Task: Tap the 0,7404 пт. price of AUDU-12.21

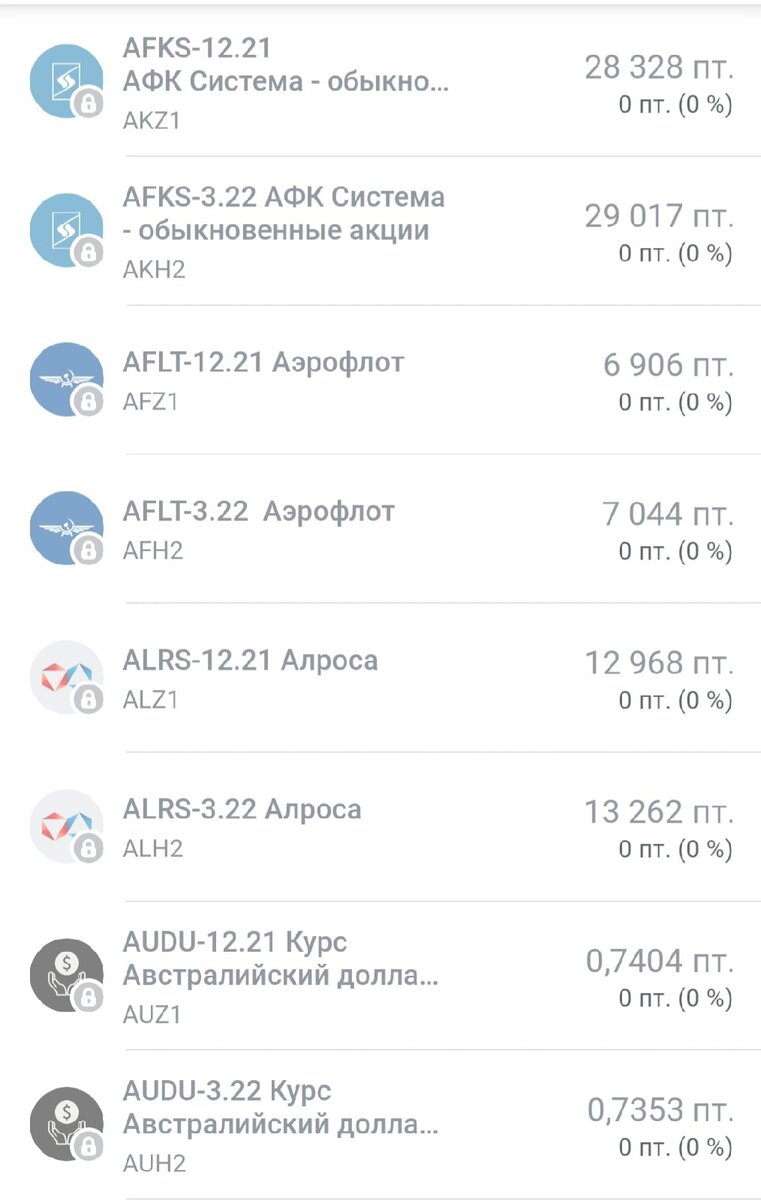Action: click(x=660, y=961)
